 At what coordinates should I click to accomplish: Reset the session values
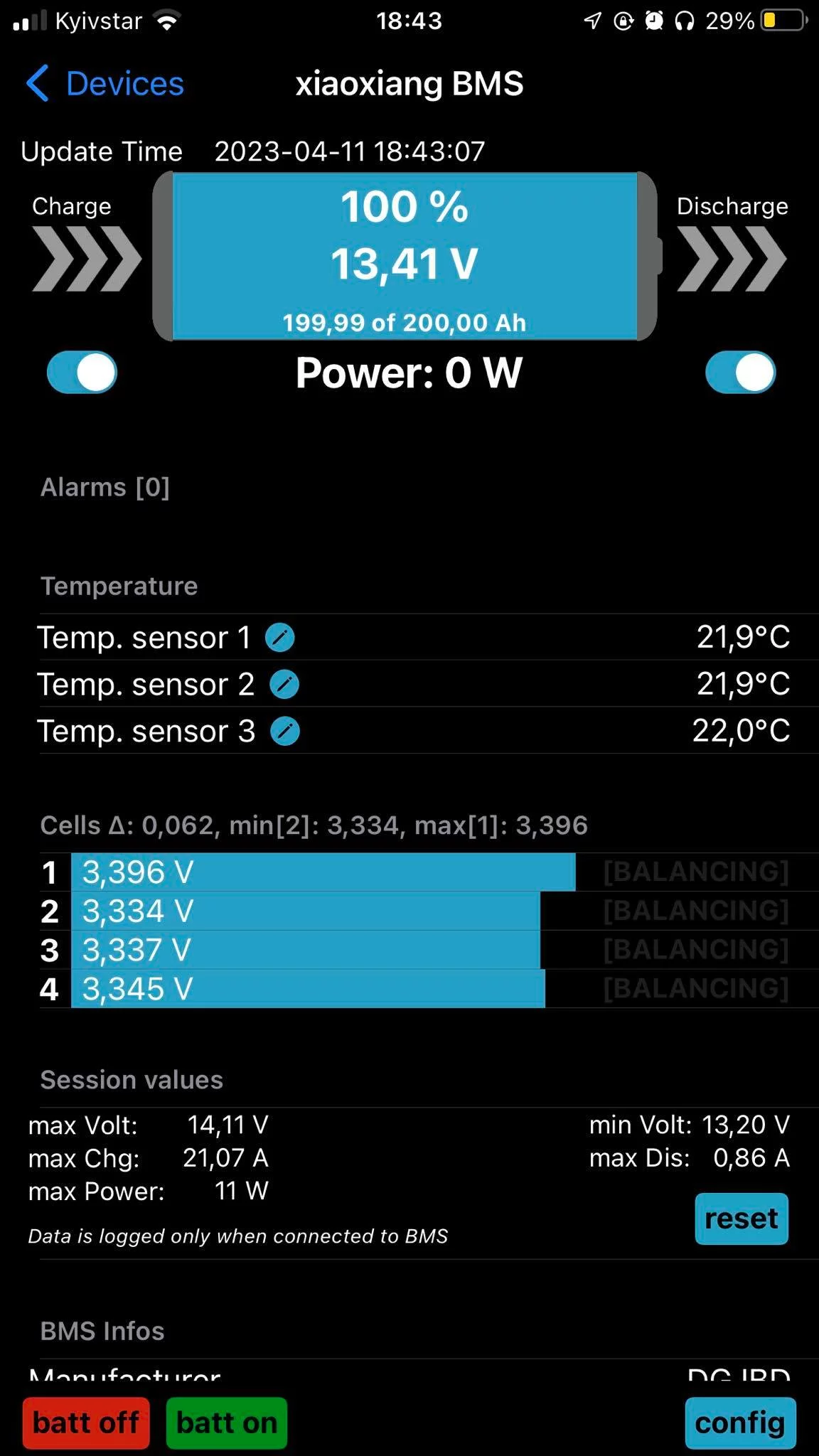pos(741,1219)
